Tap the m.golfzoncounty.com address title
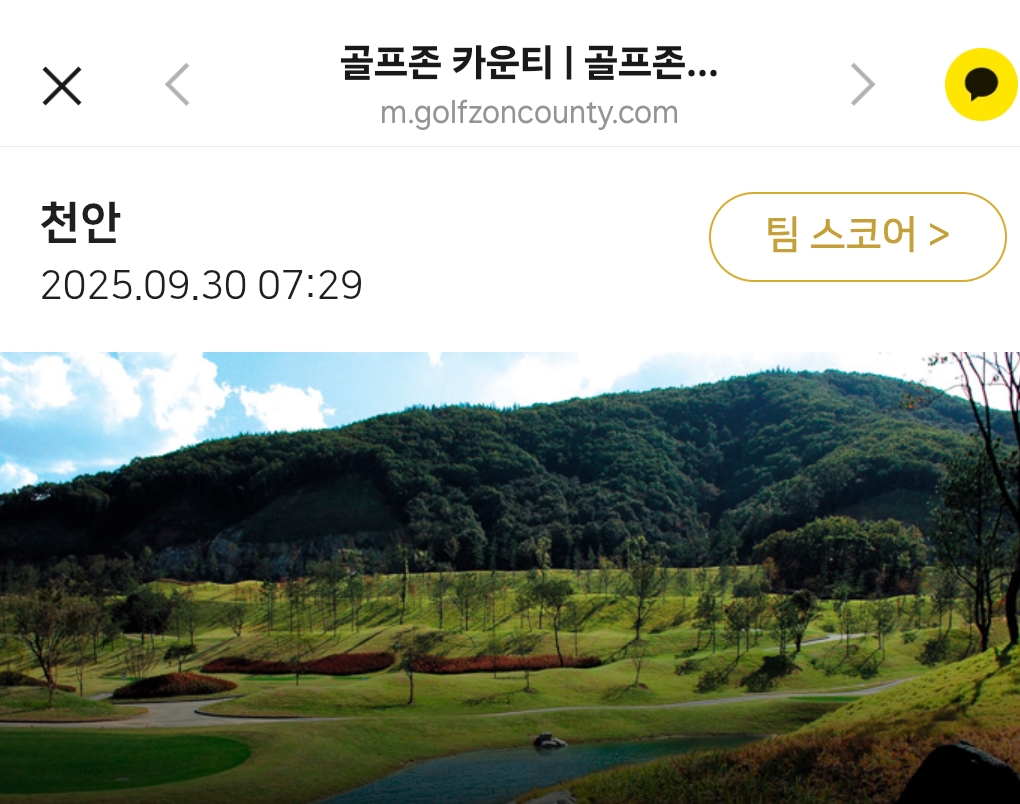The image size is (1020, 804). pos(529,112)
